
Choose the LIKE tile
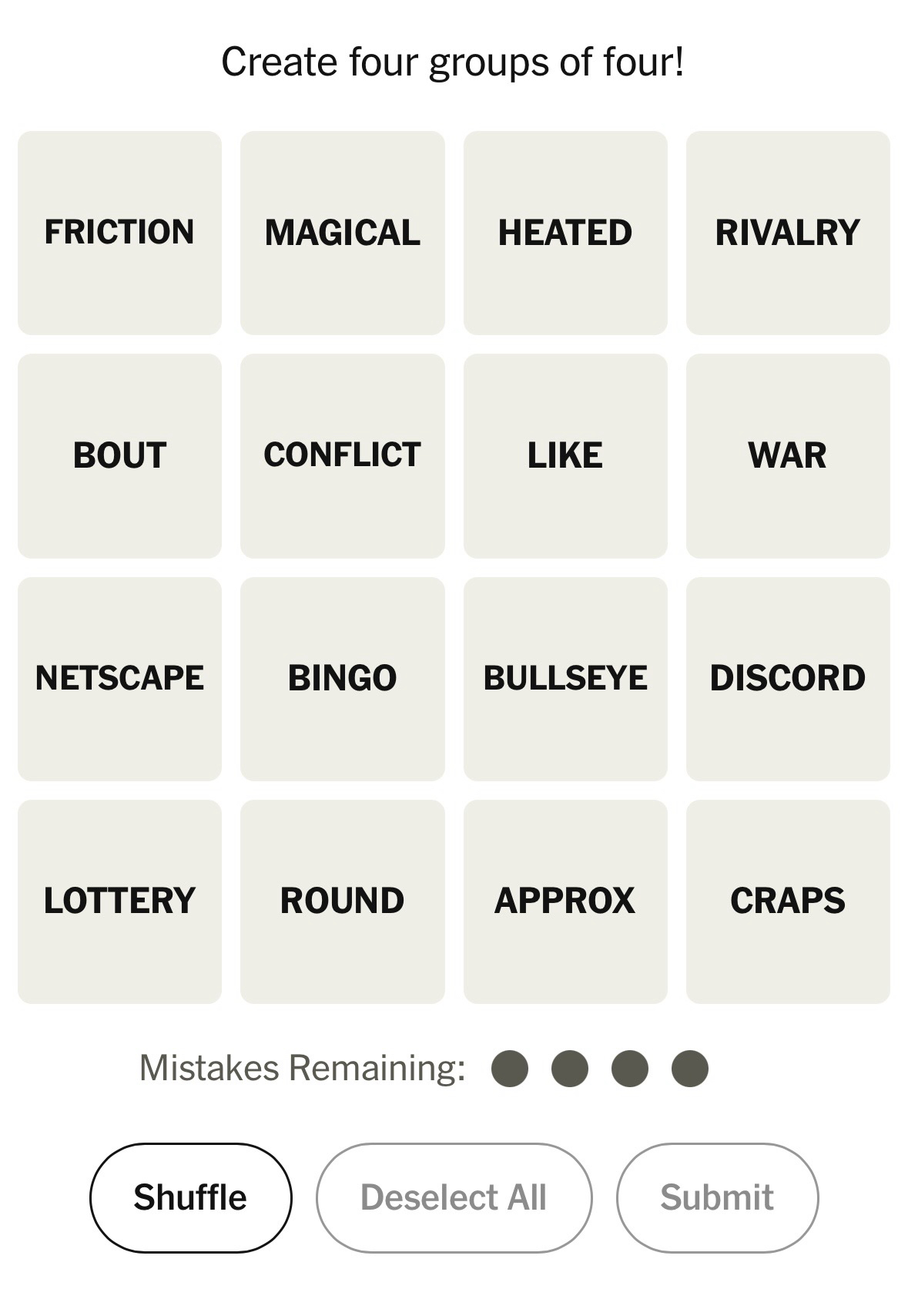click(565, 455)
